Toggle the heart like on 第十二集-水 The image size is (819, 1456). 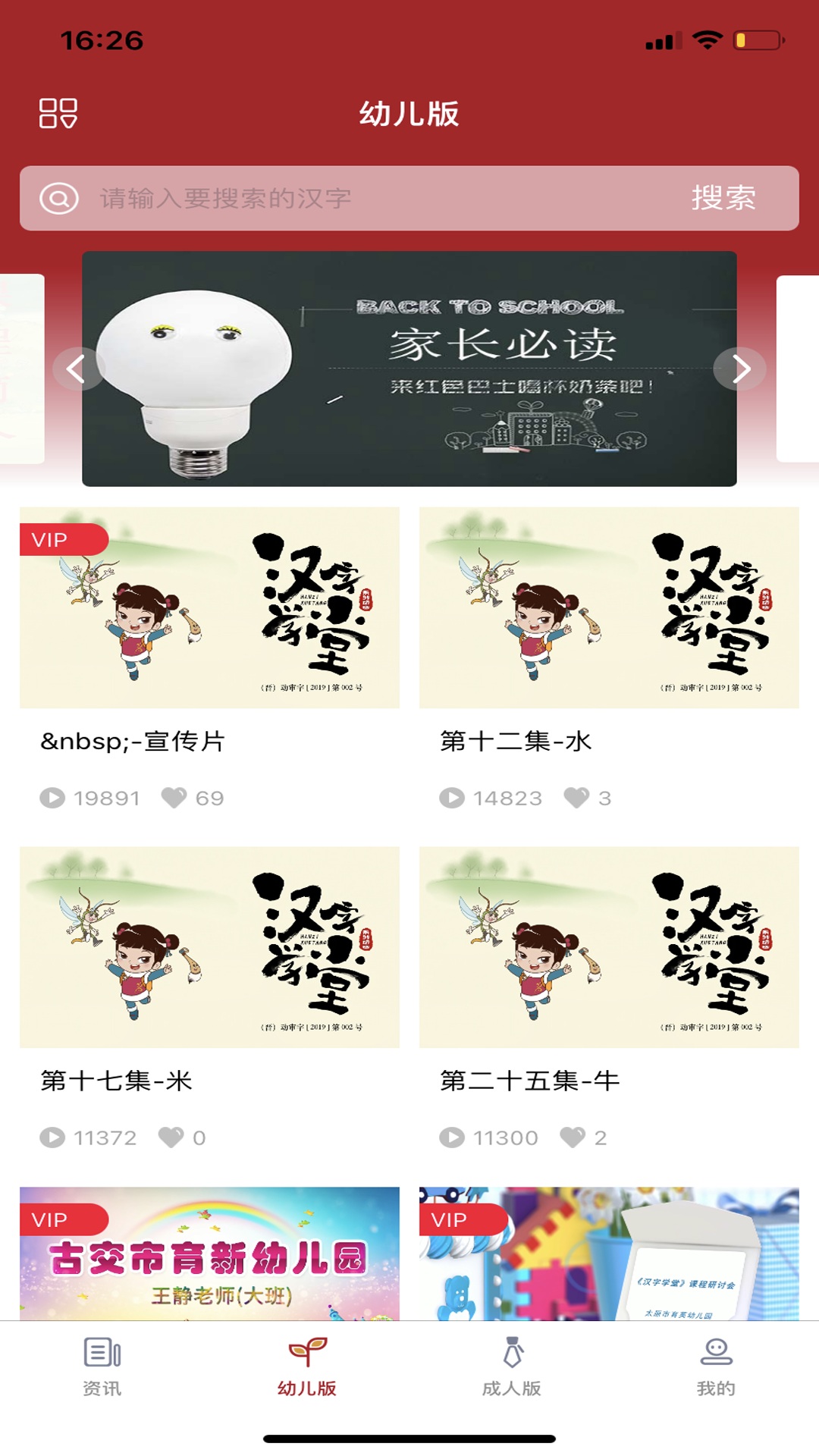point(576,797)
